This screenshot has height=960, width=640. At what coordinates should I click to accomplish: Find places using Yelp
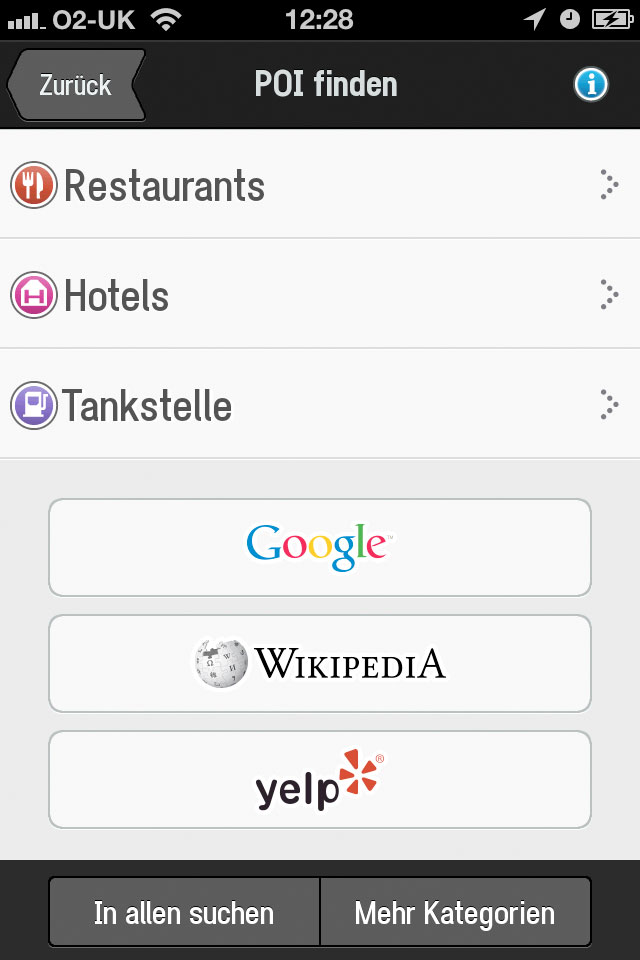point(320,779)
